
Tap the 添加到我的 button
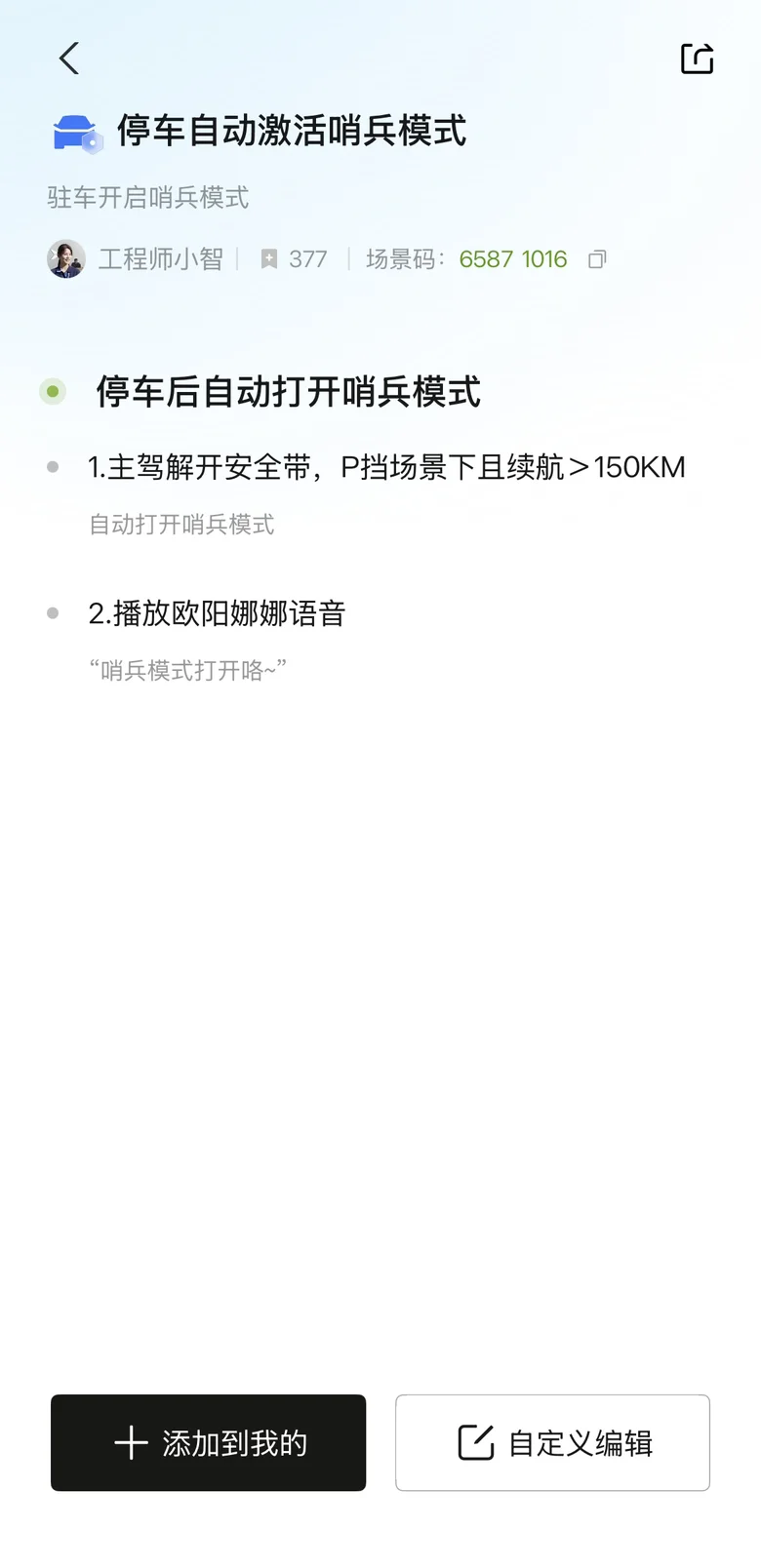(x=209, y=1442)
